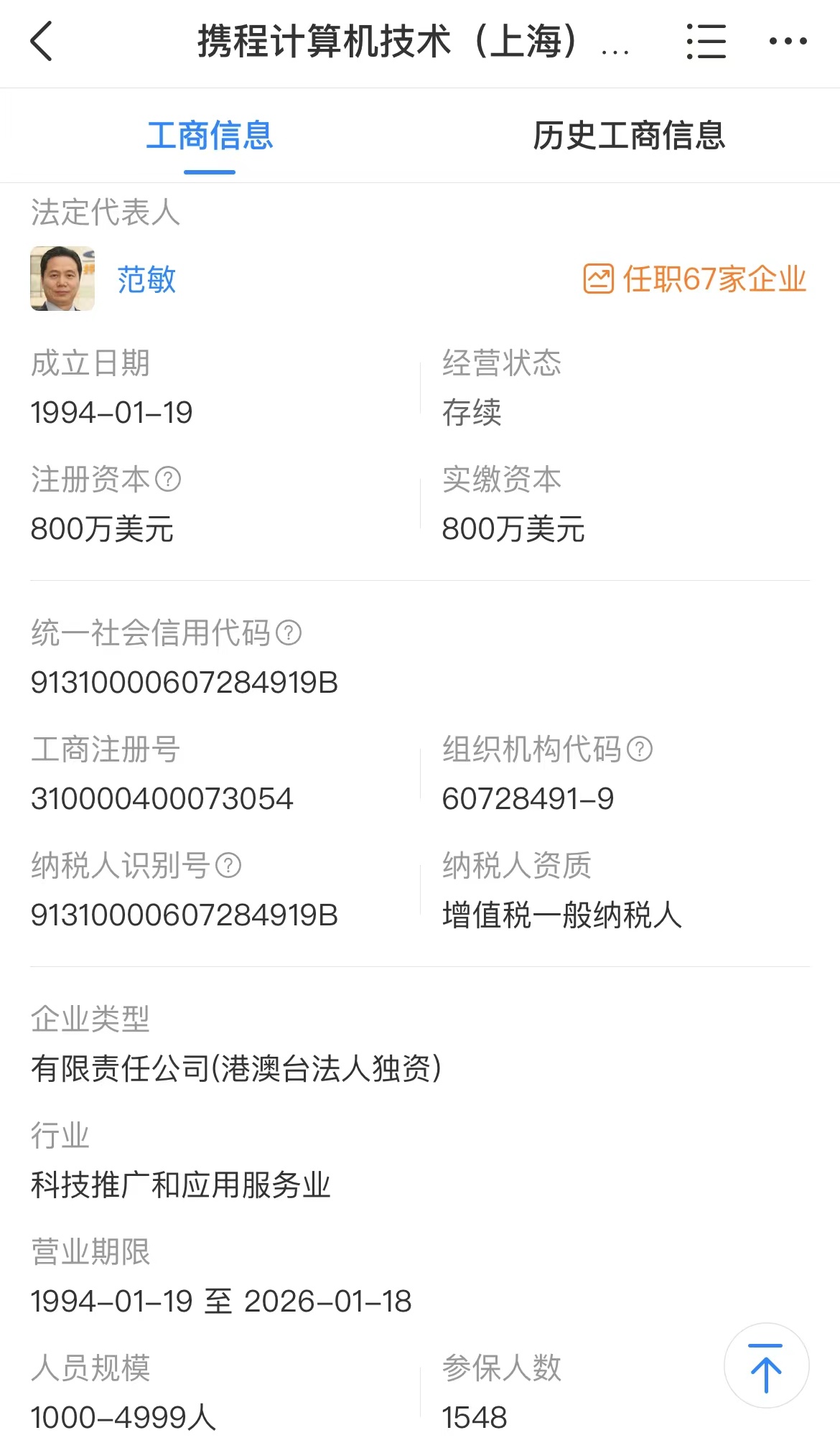Open the section list menu icon
Screen dimensions: 840x1448
tap(706, 42)
